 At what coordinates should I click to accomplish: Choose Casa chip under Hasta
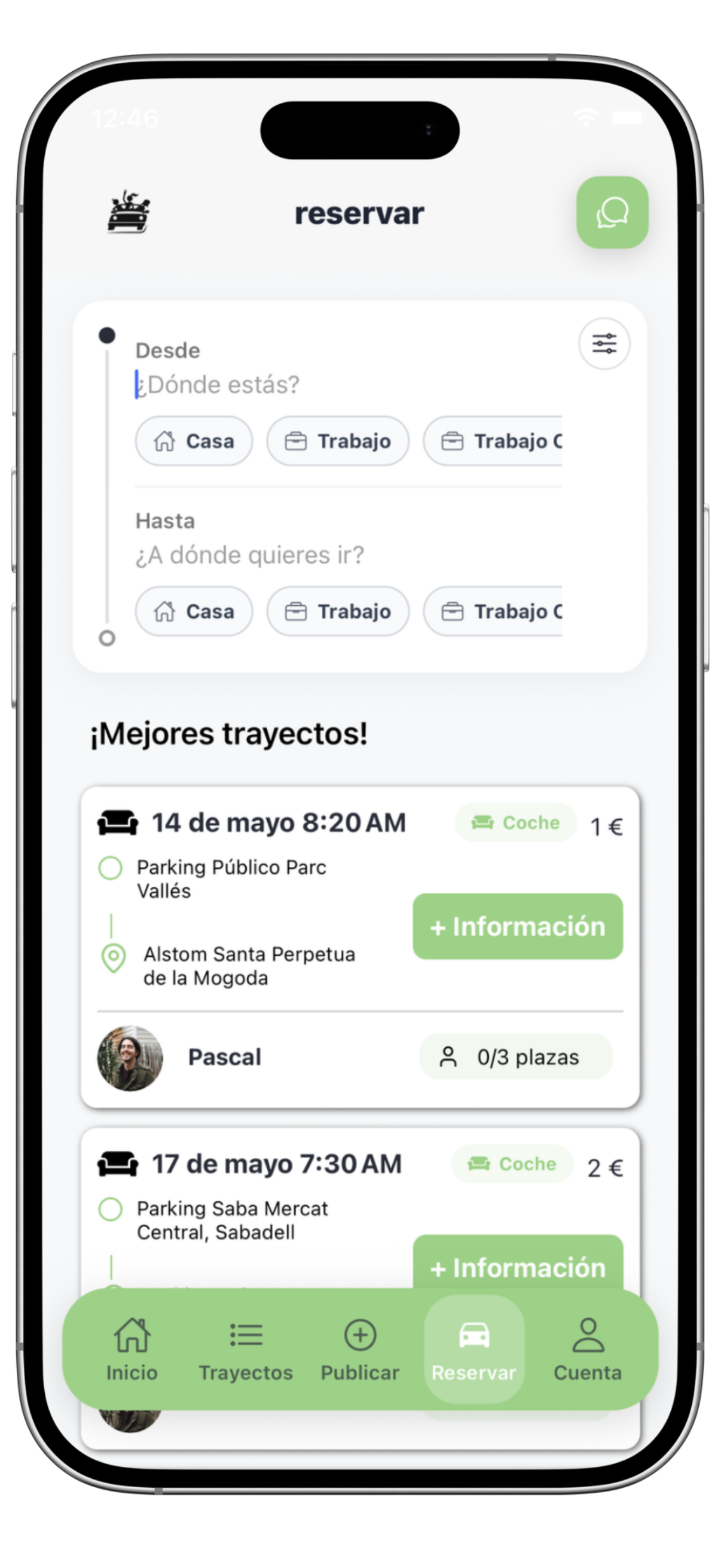click(194, 611)
